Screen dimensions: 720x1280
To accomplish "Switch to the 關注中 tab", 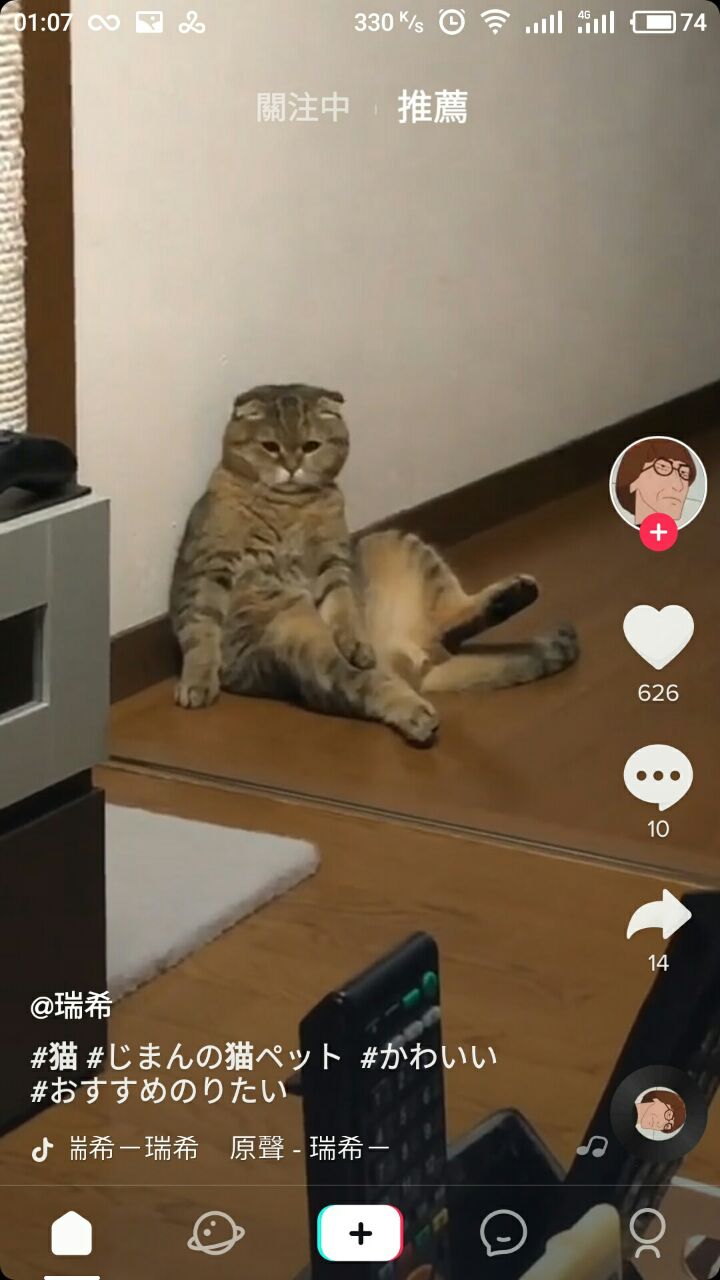I will point(303,107).
